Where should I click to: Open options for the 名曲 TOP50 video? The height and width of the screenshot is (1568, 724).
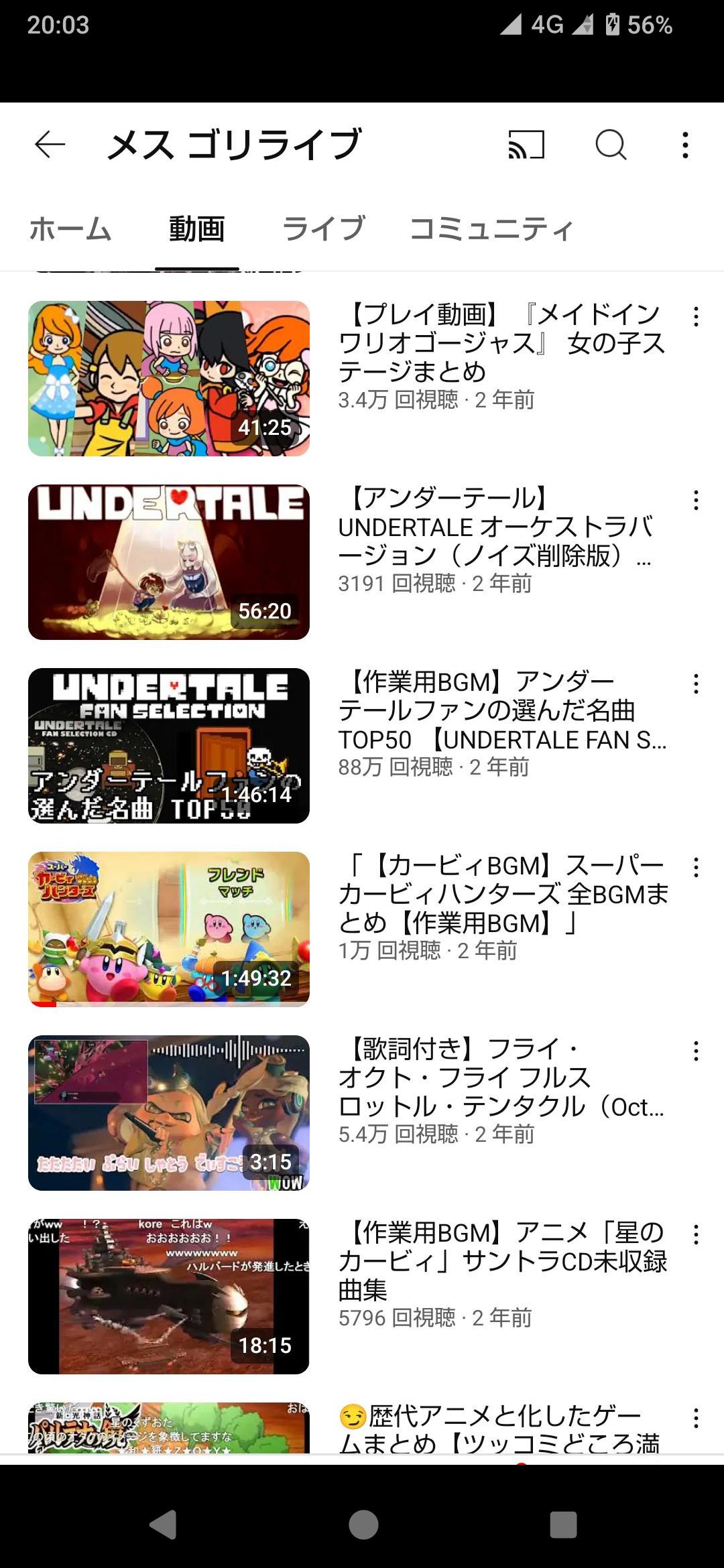[697, 683]
